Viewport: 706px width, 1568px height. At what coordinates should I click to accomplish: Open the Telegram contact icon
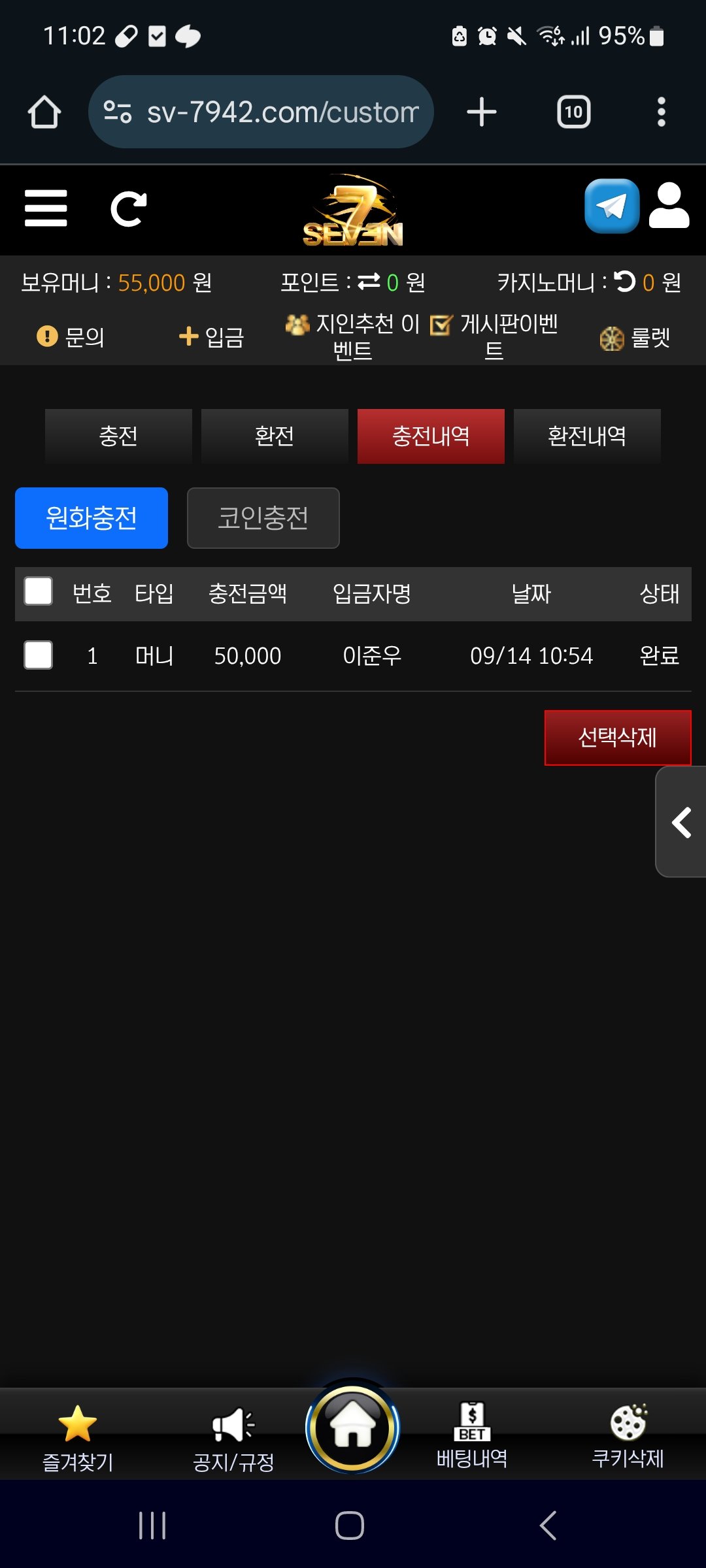[612, 206]
